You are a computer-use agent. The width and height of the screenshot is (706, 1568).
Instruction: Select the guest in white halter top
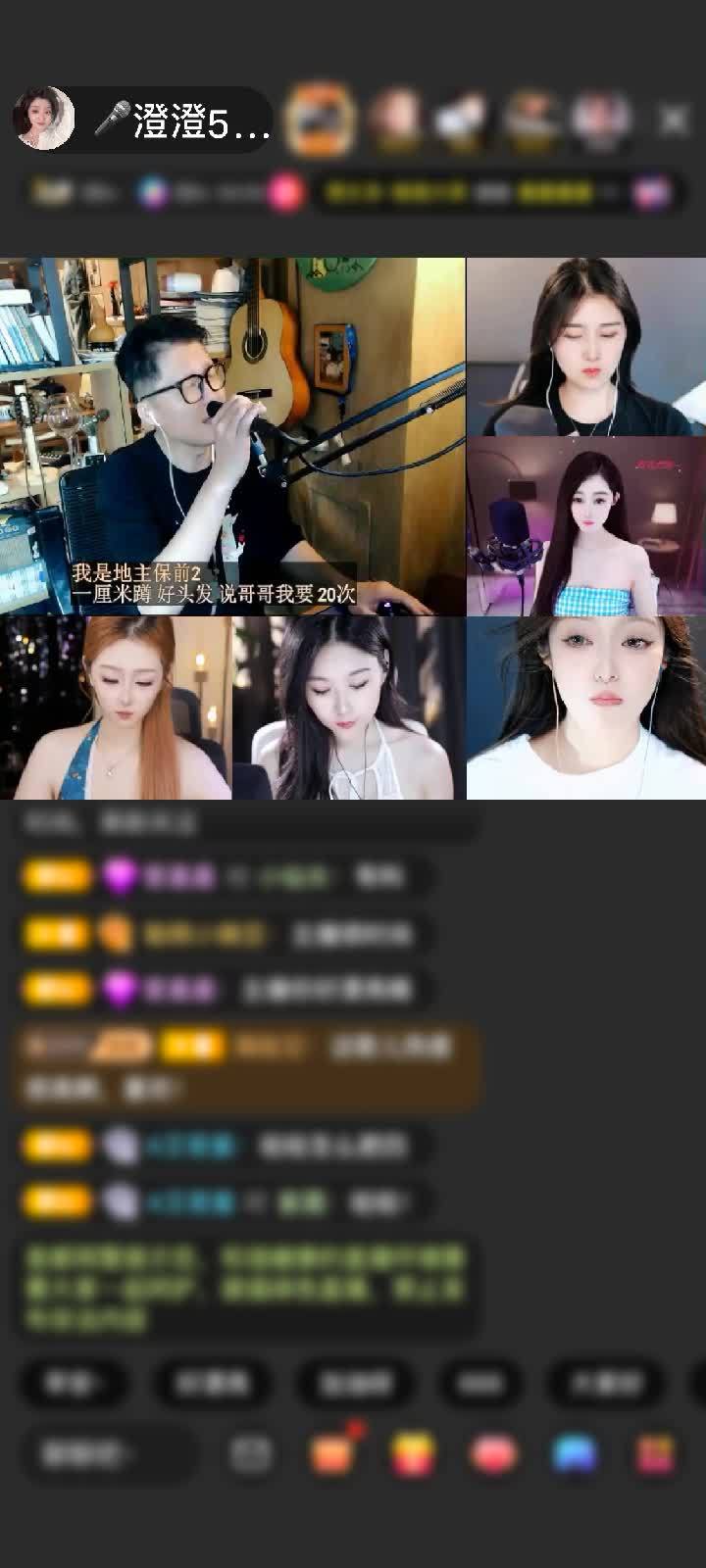click(348, 708)
